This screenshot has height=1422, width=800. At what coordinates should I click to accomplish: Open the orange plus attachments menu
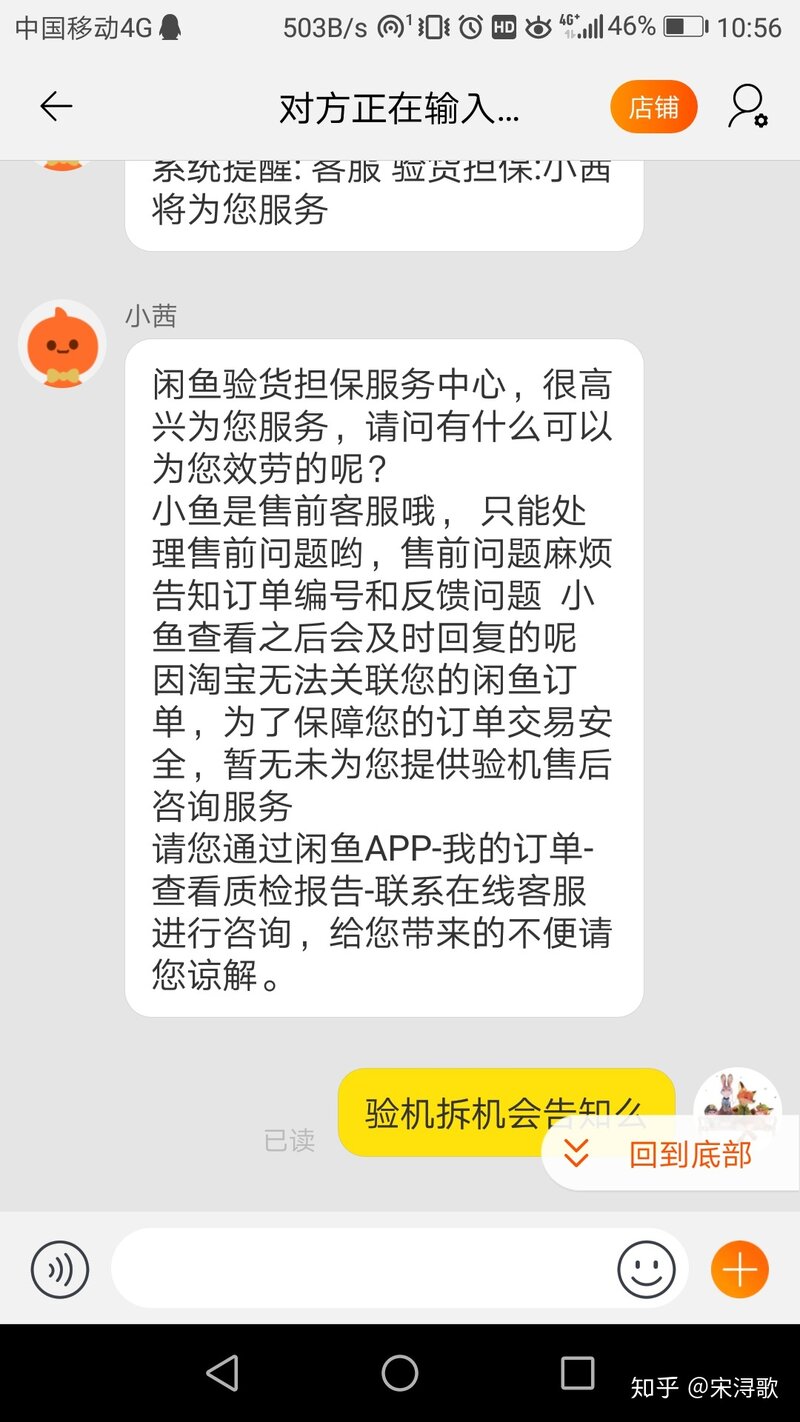pyautogui.click(x=740, y=1270)
